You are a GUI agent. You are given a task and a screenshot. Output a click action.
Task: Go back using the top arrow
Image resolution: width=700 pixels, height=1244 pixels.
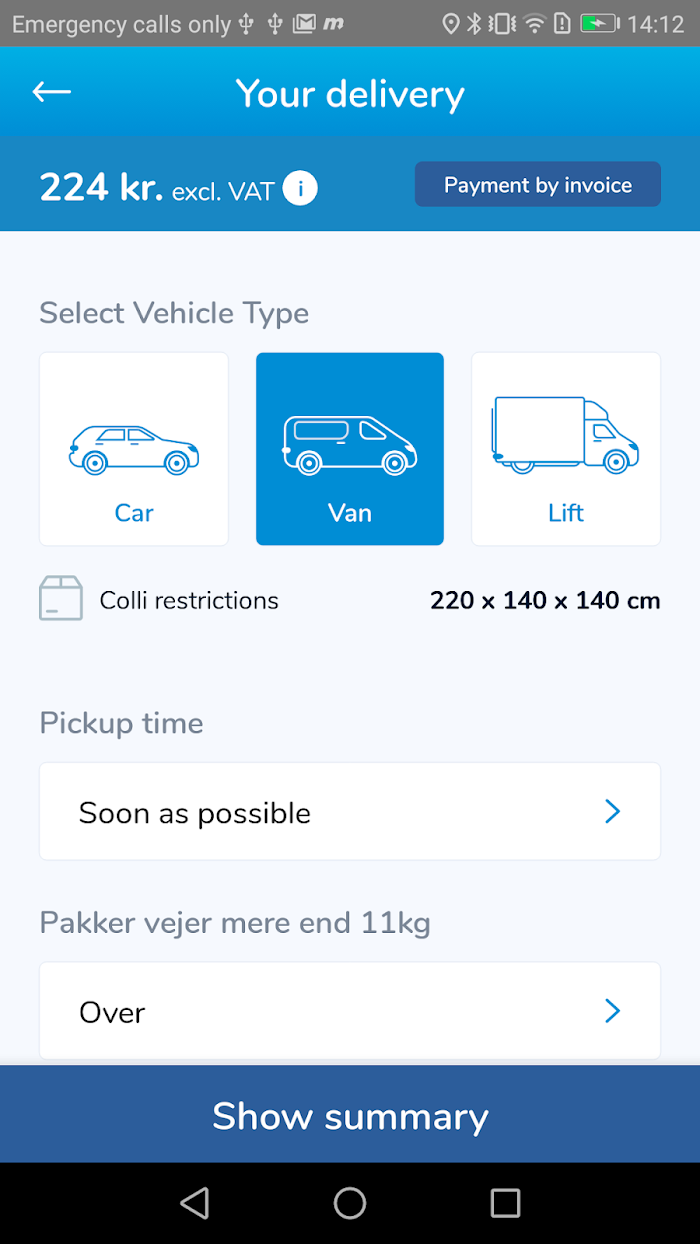click(52, 92)
